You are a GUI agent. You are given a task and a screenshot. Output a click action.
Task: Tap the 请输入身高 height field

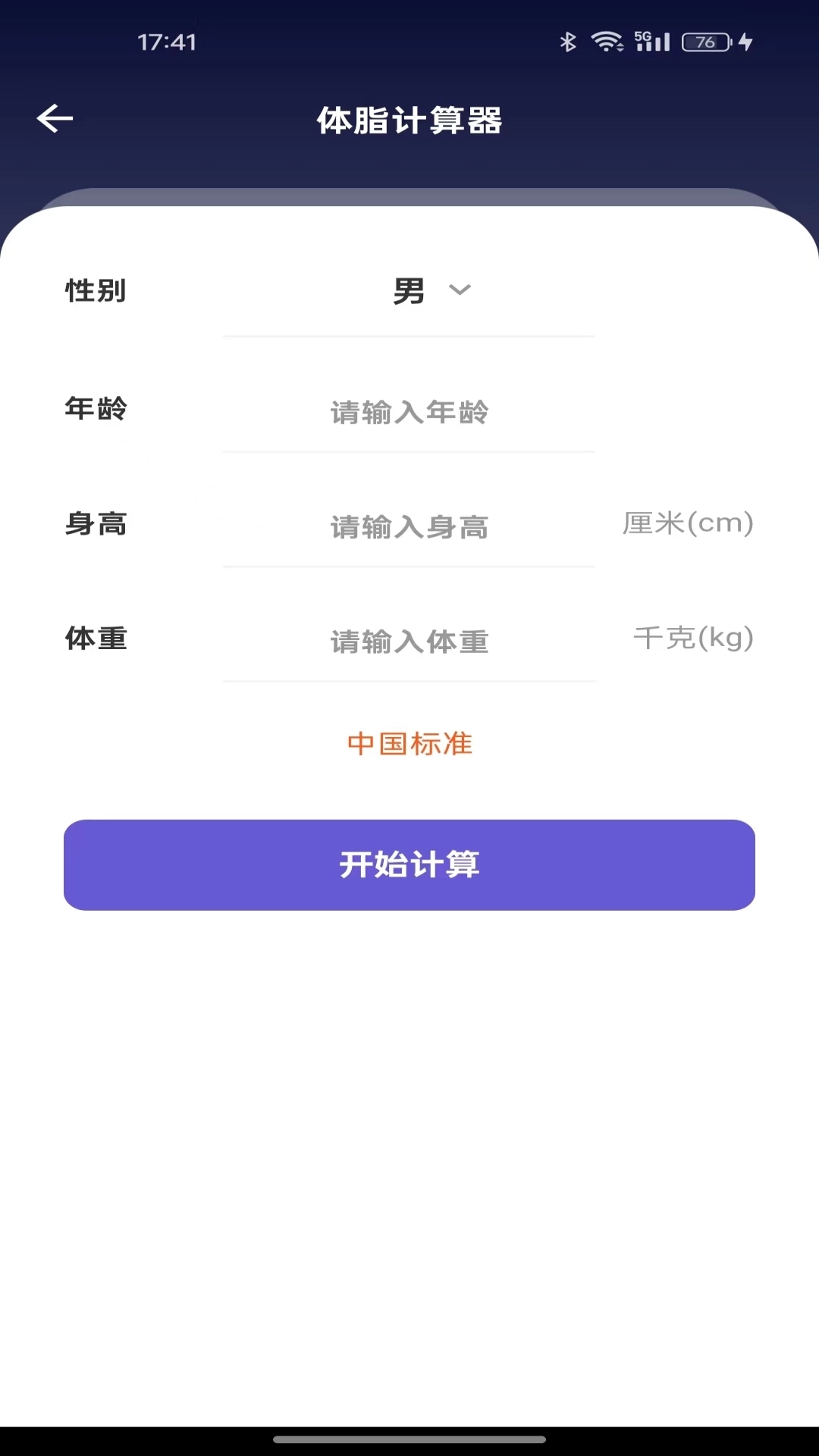point(409,527)
